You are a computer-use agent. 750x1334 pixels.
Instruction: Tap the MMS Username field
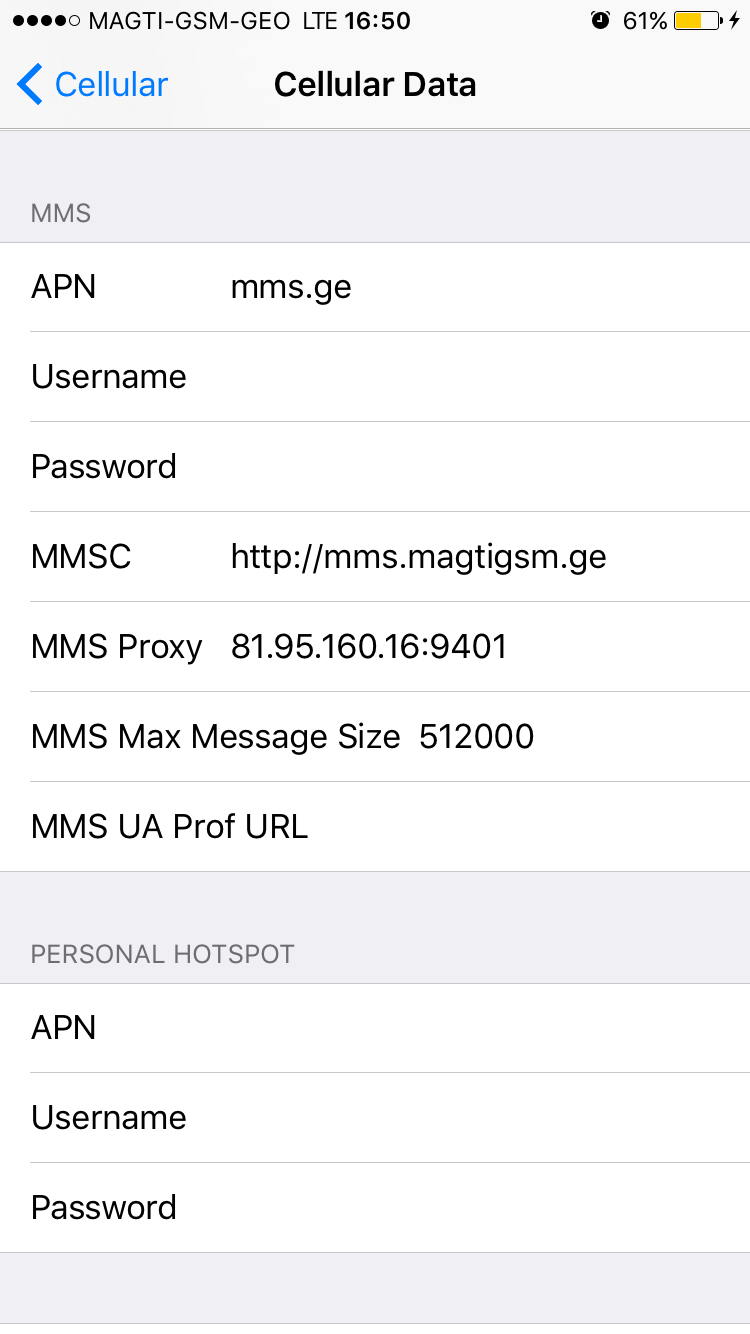pyautogui.click(x=375, y=377)
